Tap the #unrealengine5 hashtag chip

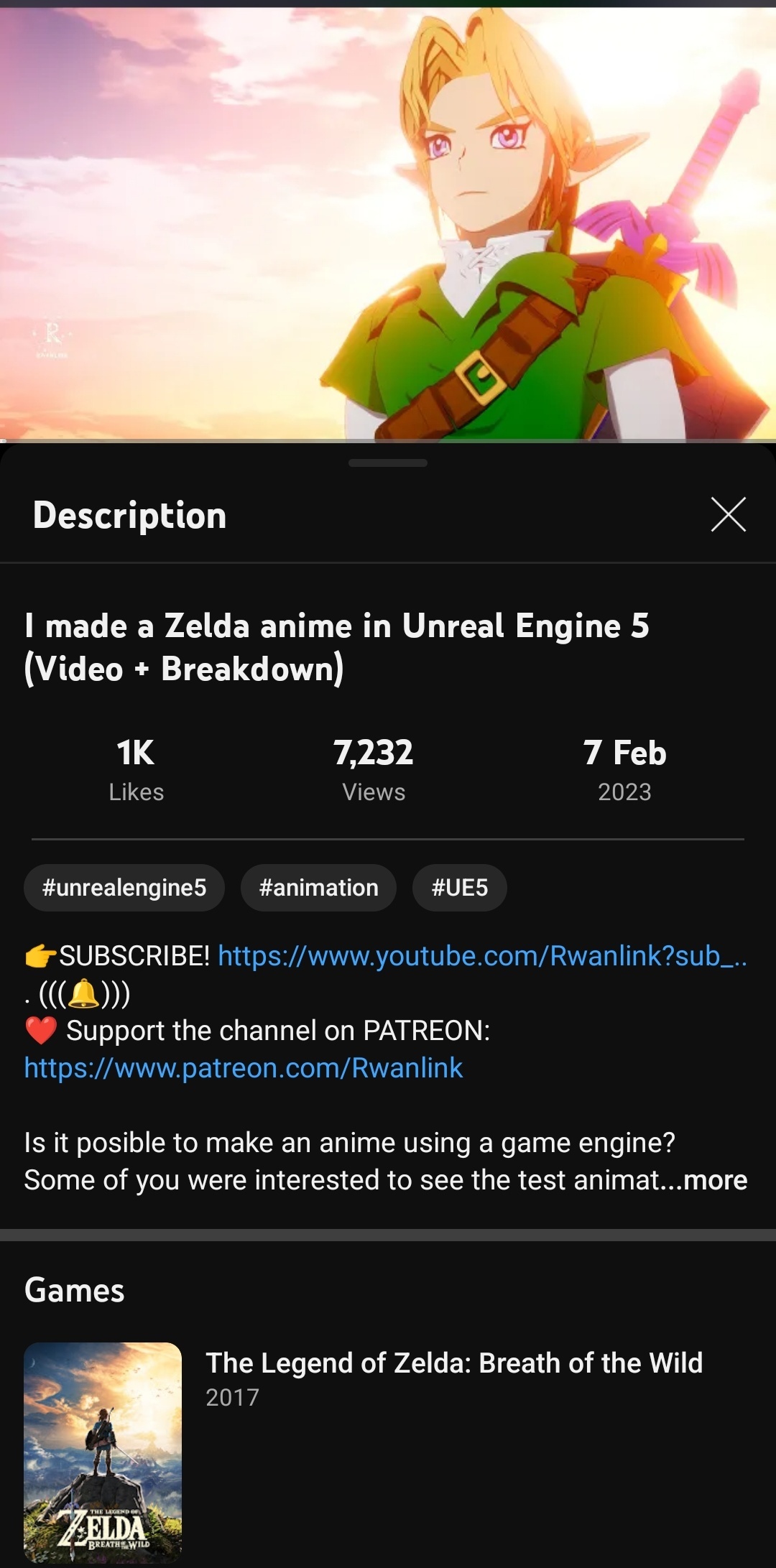(124, 888)
